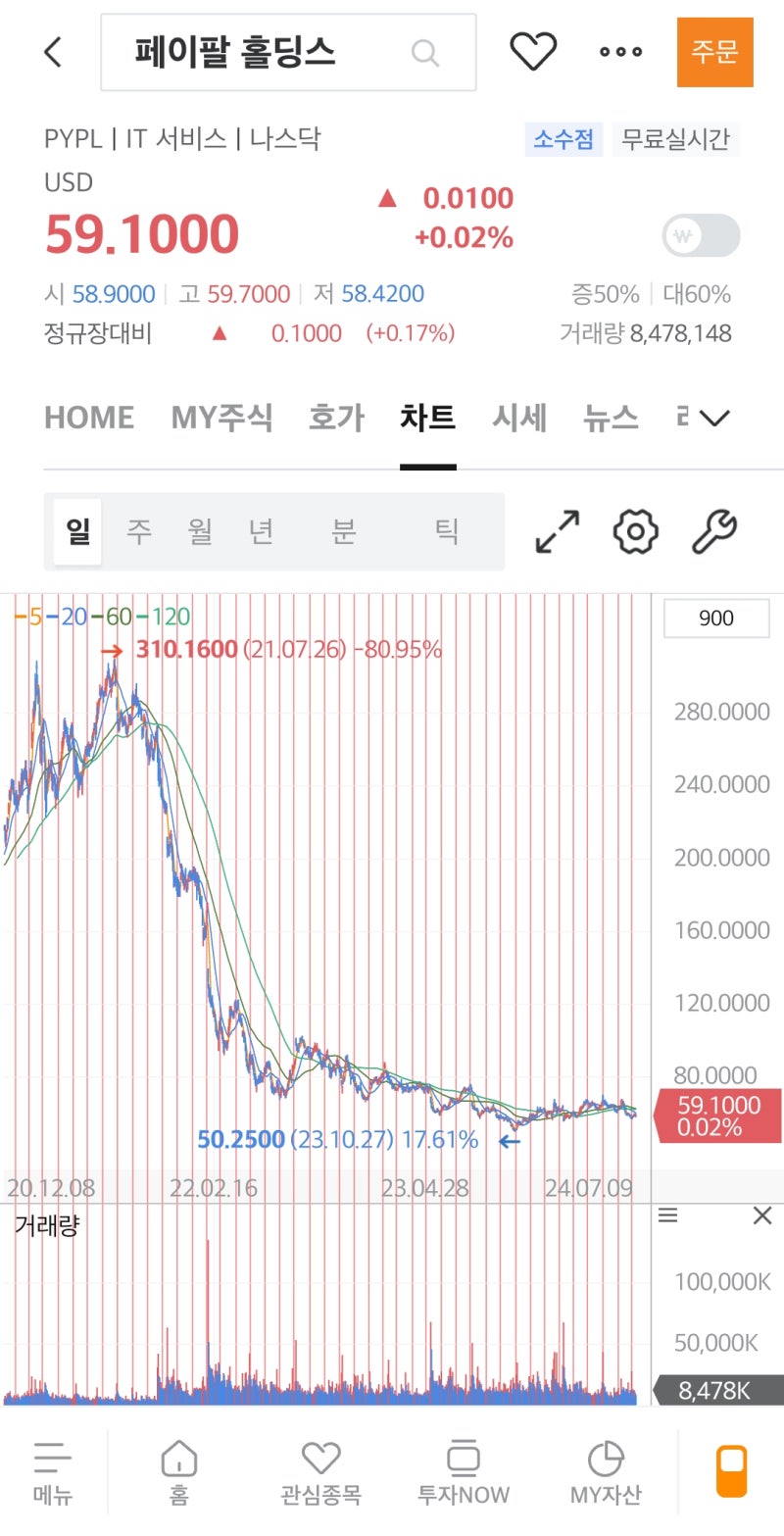
Task: Favorite the stock with the heart icon
Action: 533,52
